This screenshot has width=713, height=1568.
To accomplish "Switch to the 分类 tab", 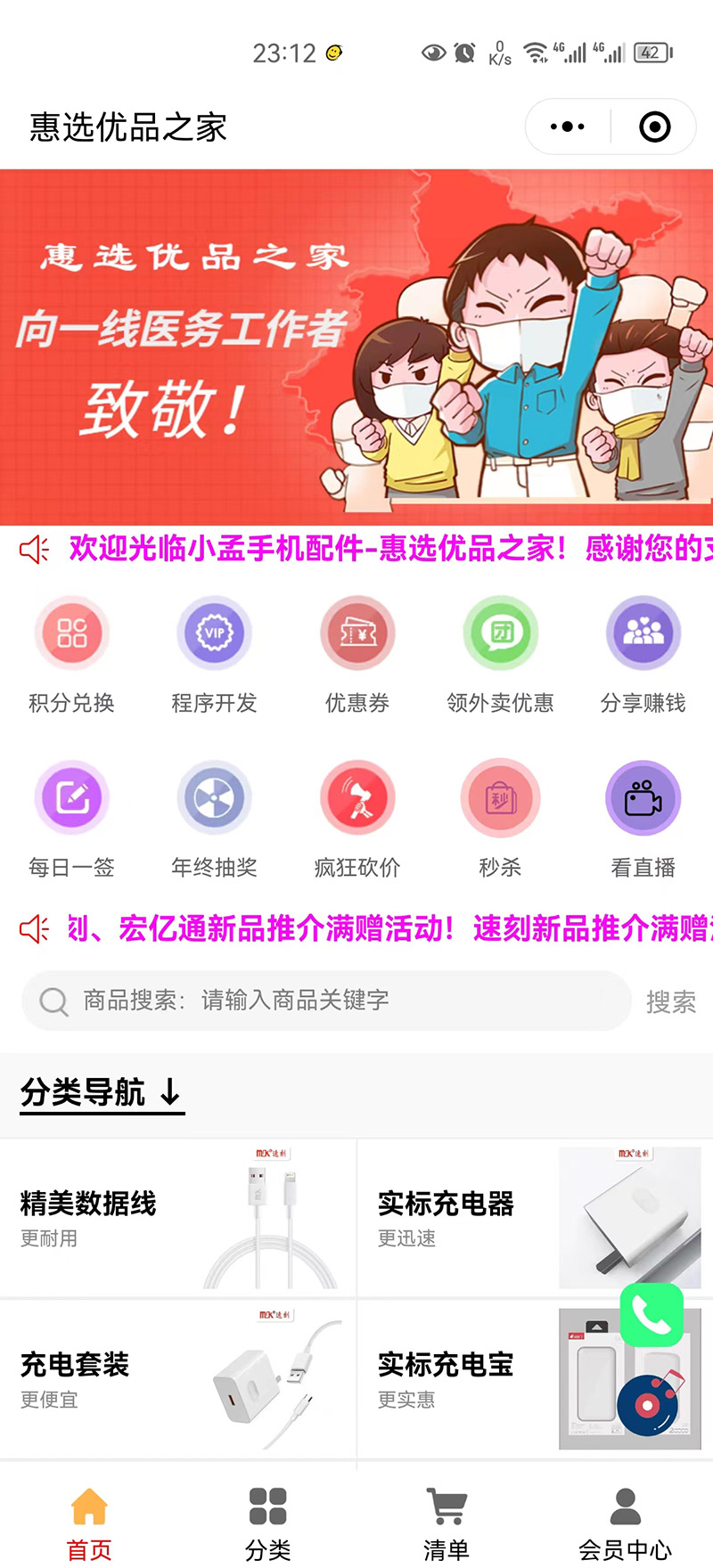I will pos(267,1522).
